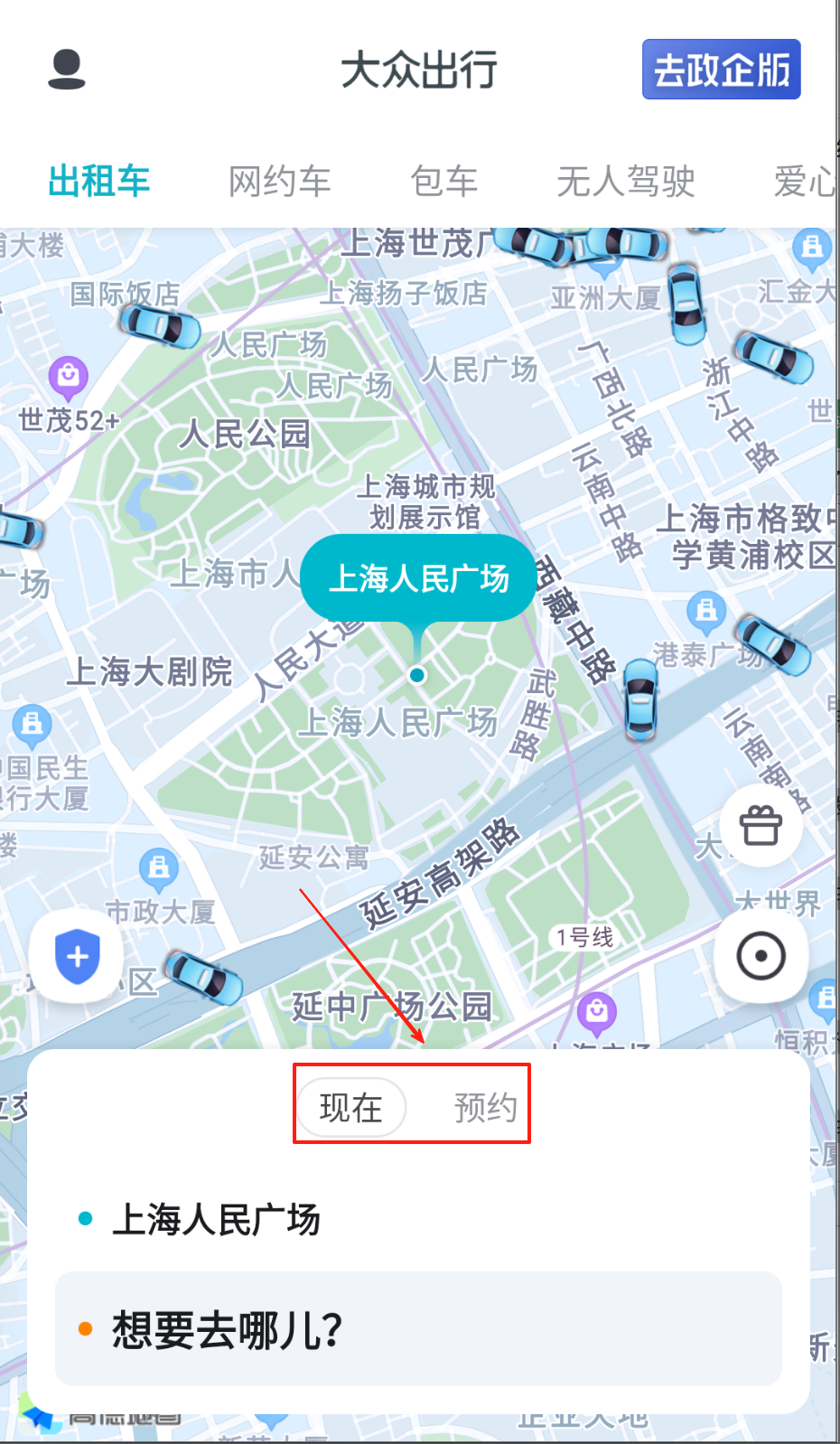This screenshot has height=1444, width=840.
Task: Enter destination in 想要去哪儿？
Action: click(418, 1329)
